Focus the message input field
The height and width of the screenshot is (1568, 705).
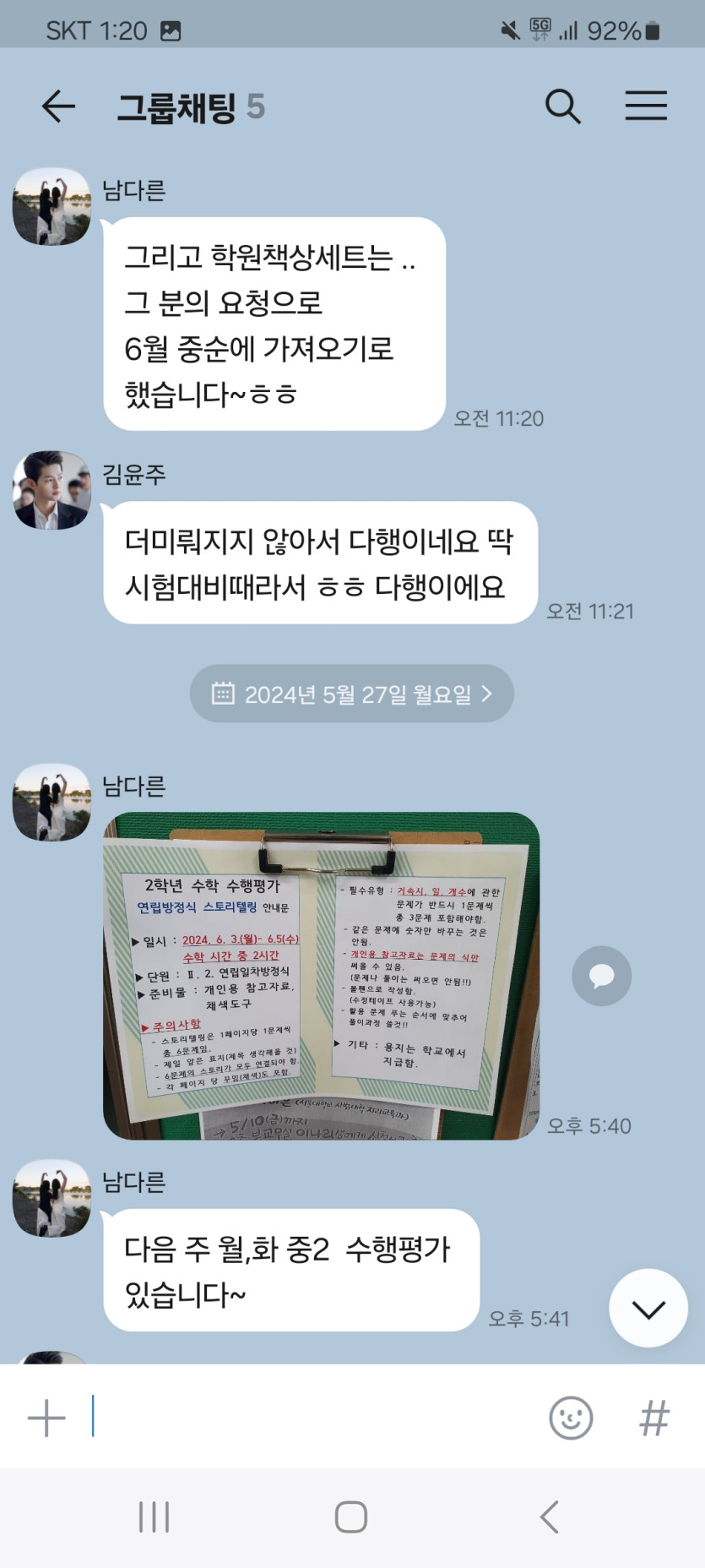(312, 1418)
